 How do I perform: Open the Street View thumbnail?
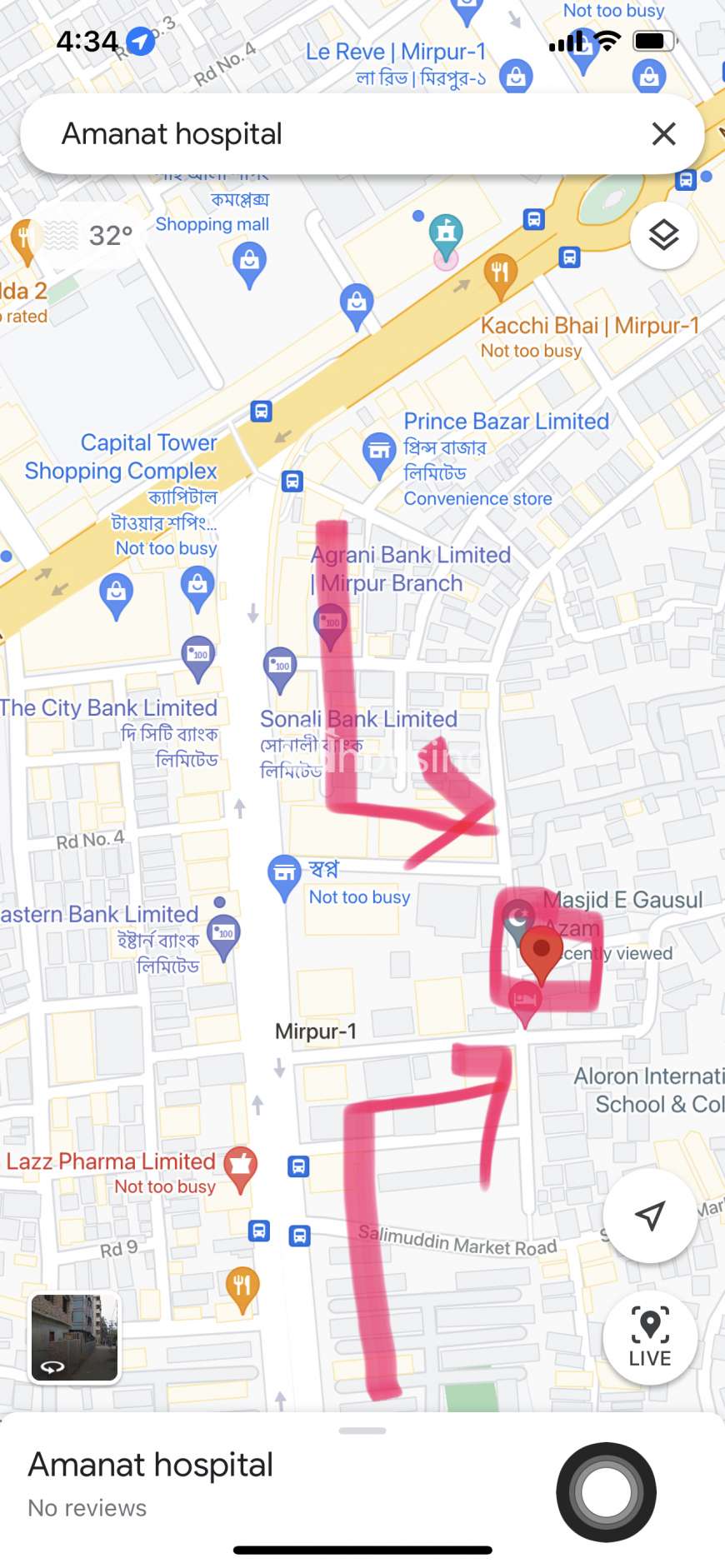pyautogui.click(x=75, y=1338)
